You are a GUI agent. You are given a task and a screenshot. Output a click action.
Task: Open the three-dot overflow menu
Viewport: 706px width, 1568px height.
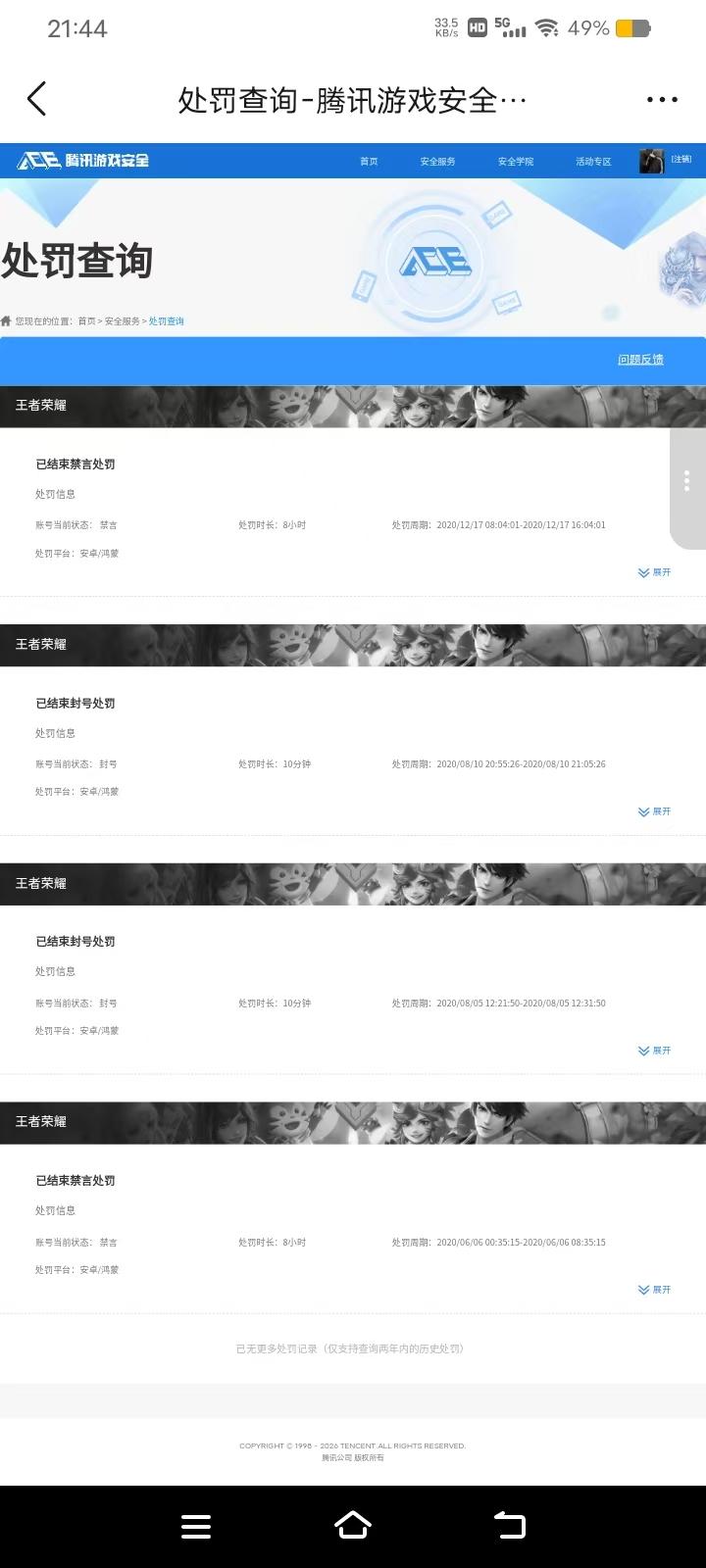coord(662,99)
